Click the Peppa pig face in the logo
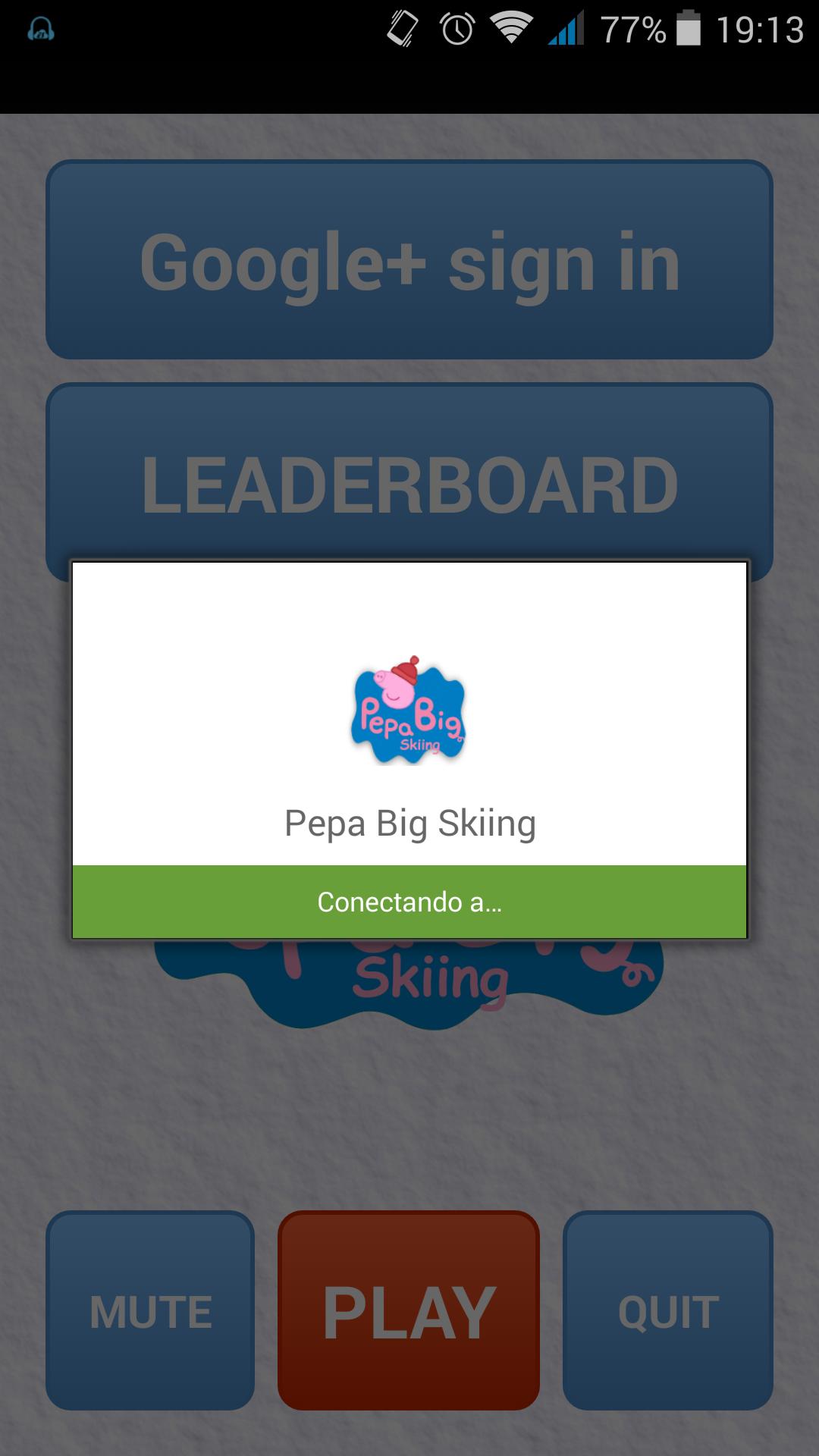Image resolution: width=819 pixels, height=1456 pixels. [397, 690]
